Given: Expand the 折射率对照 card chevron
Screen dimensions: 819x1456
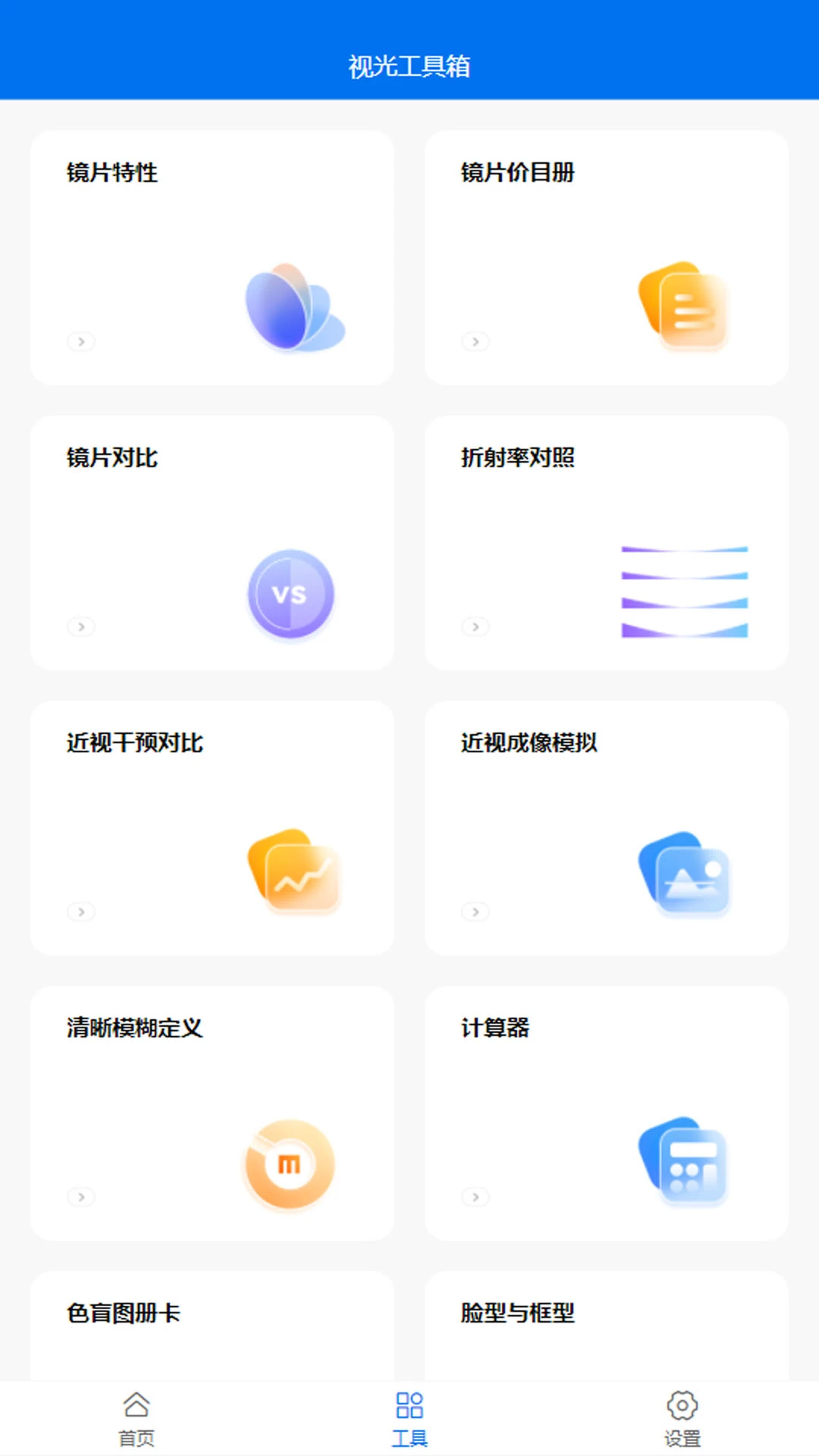Looking at the screenshot, I should pyautogui.click(x=476, y=627).
